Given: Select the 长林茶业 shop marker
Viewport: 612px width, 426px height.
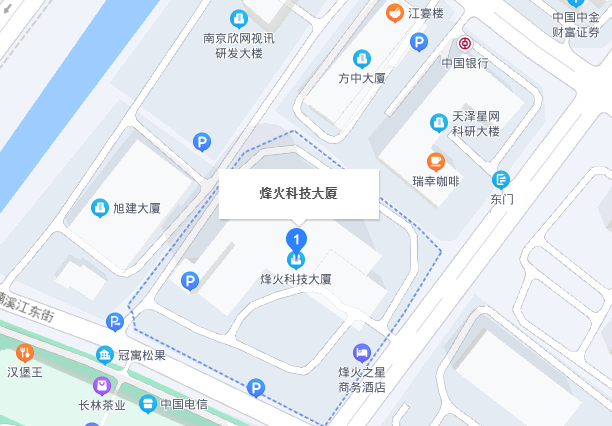Looking at the screenshot, I should pos(101,385).
